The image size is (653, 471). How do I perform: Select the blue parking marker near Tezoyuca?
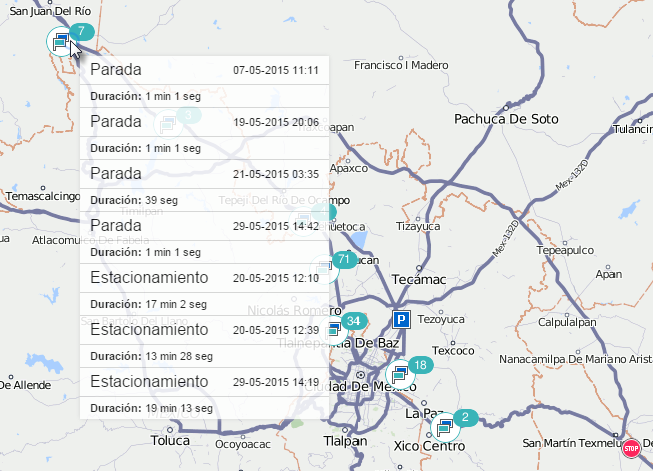(x=401, y=320)
